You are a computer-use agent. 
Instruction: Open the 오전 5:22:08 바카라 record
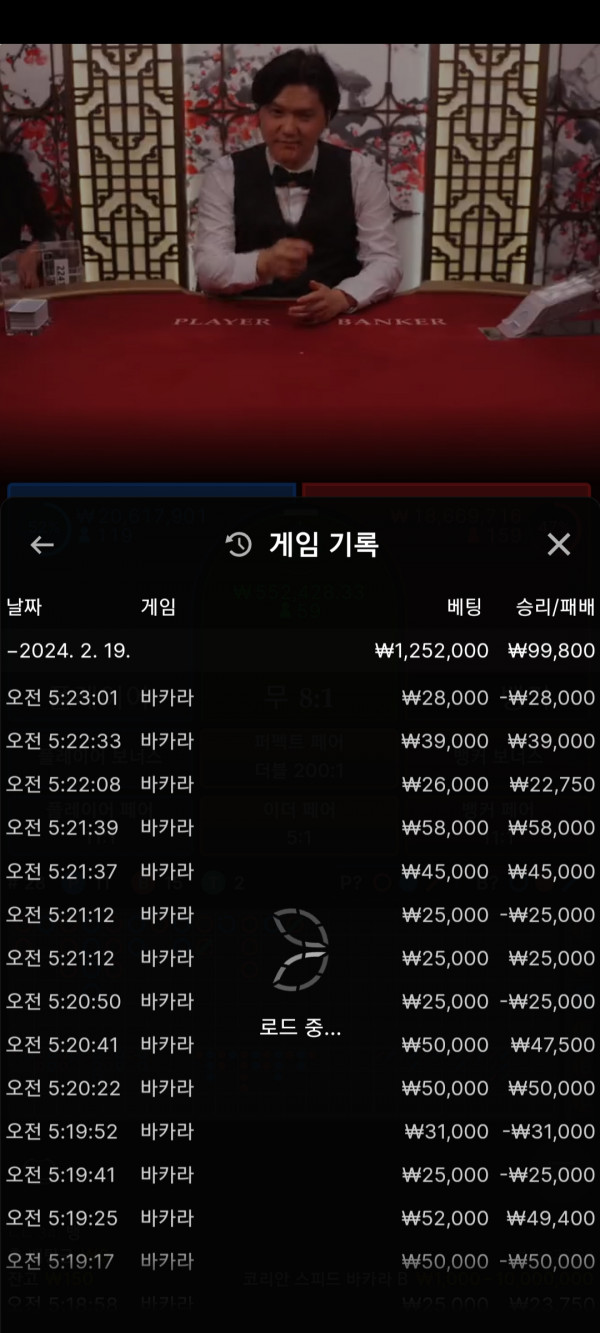click(300, 785)
